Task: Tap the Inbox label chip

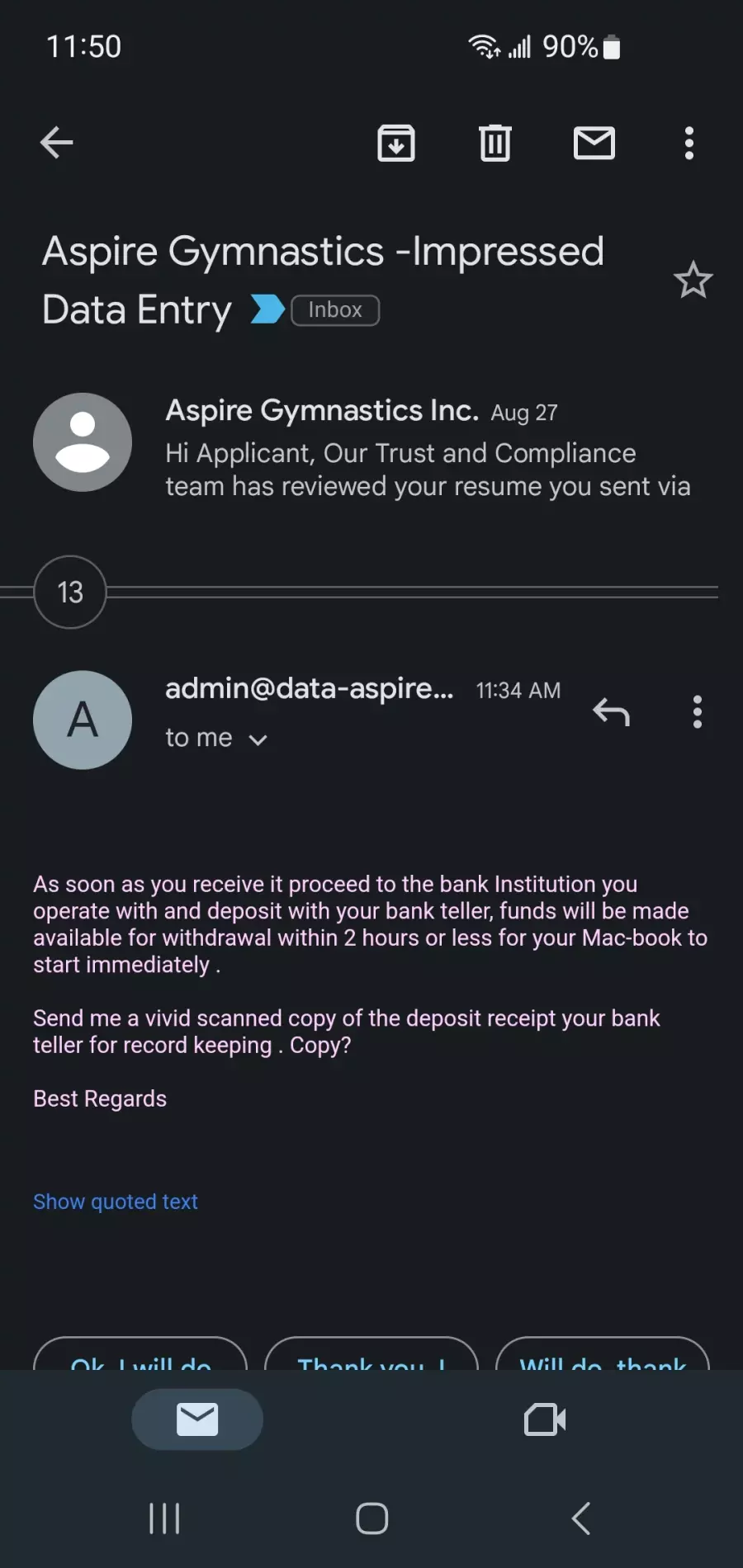Action: 335,310
